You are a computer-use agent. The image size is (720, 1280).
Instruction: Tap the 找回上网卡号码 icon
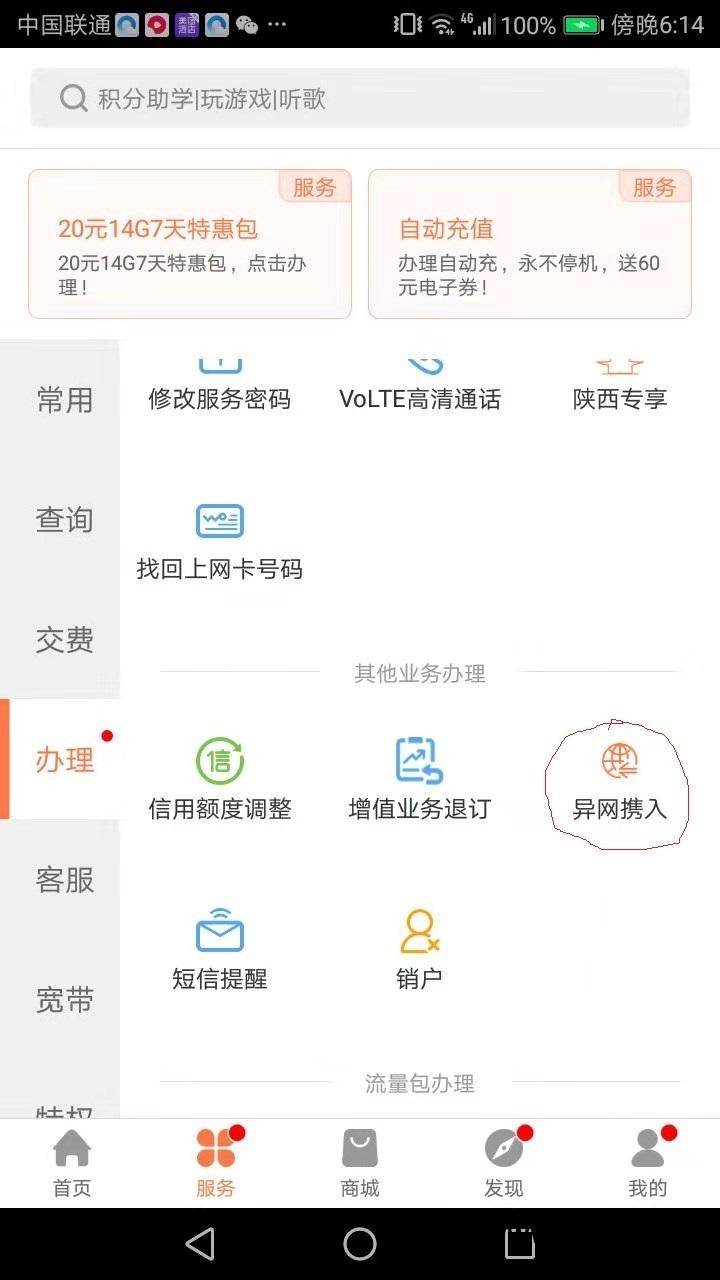pos(220,540)
